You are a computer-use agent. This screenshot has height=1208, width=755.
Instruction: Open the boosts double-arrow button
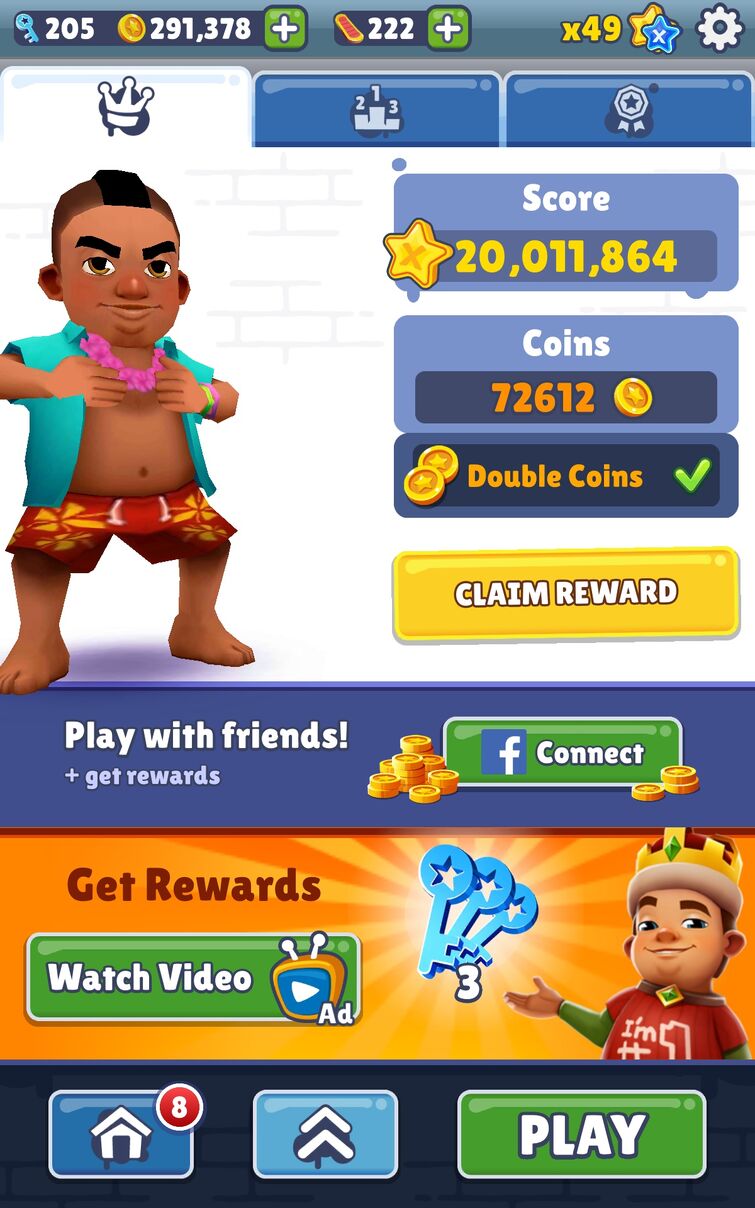(x=325, y=1134)
